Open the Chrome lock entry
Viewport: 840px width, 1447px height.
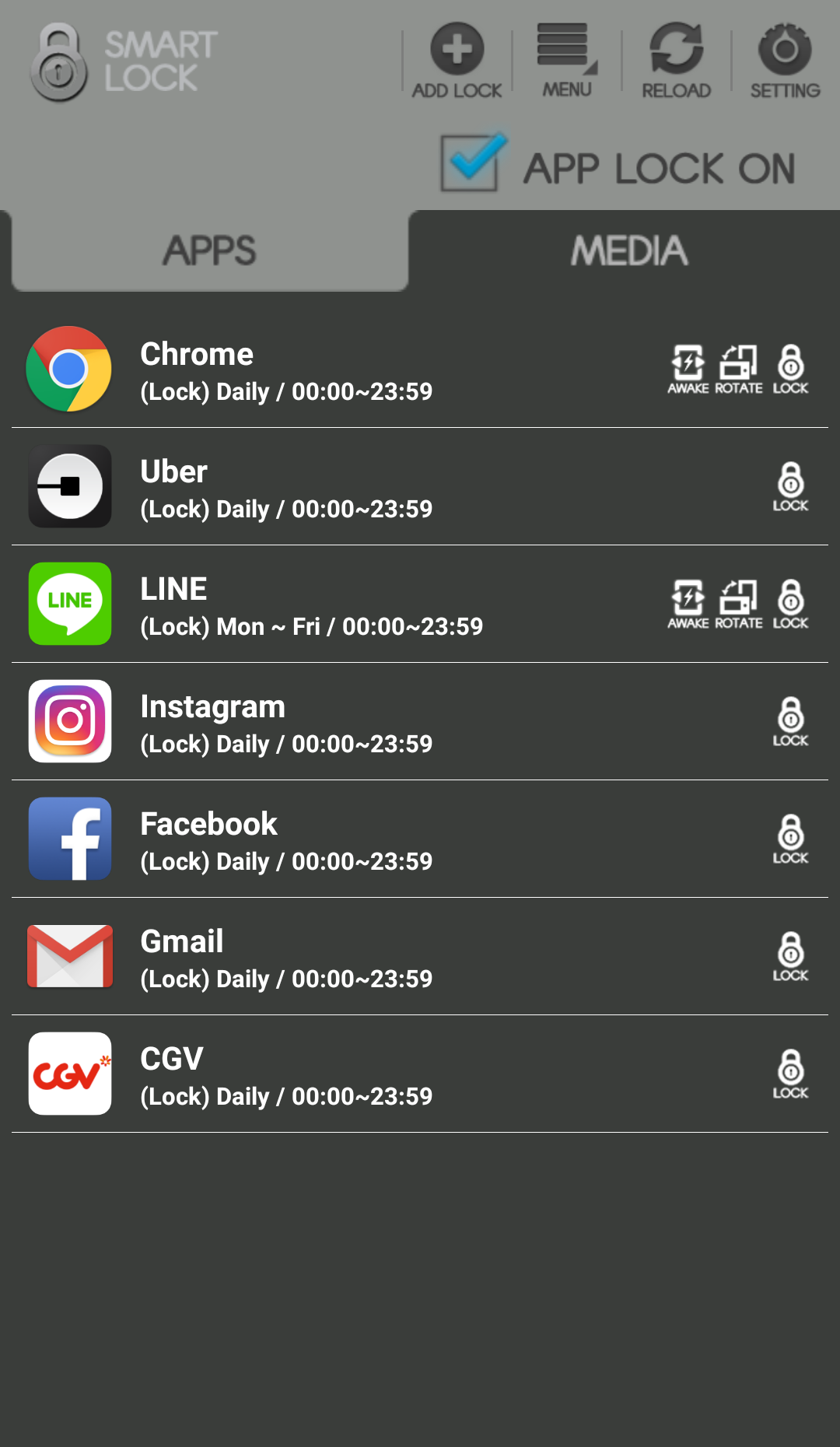pyautogui.click(x=311, y=371)
